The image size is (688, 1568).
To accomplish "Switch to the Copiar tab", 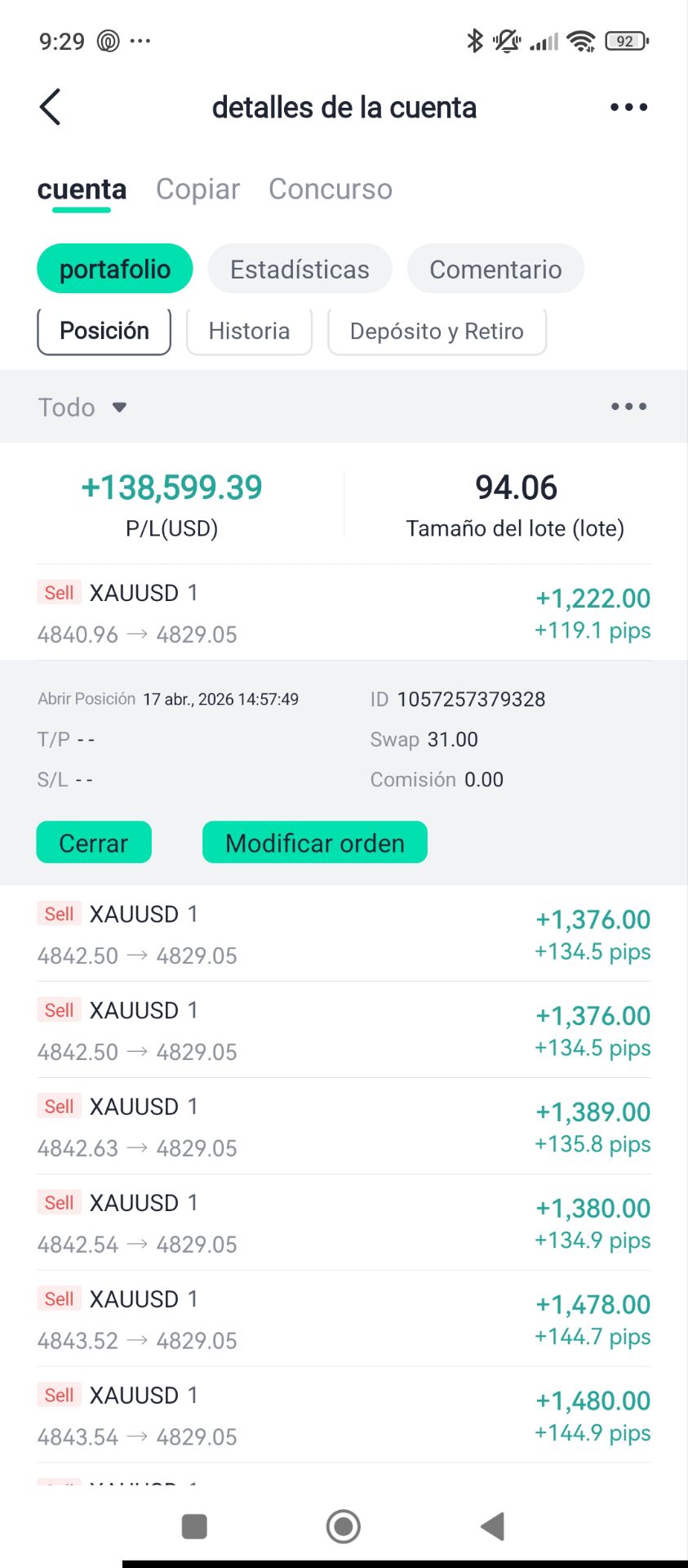I will pyautogui.click(x=198, y=189).
